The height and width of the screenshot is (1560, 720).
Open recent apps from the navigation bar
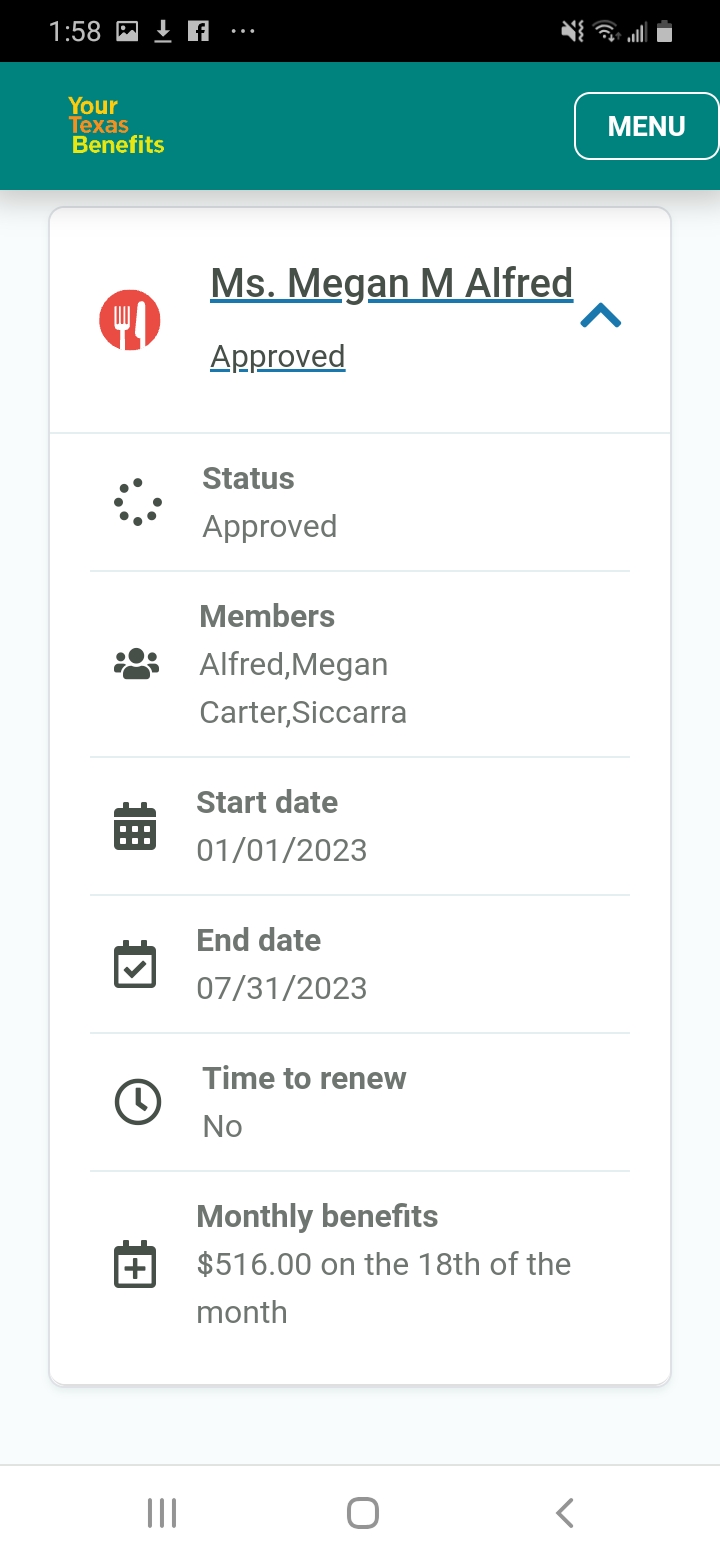162,1512
